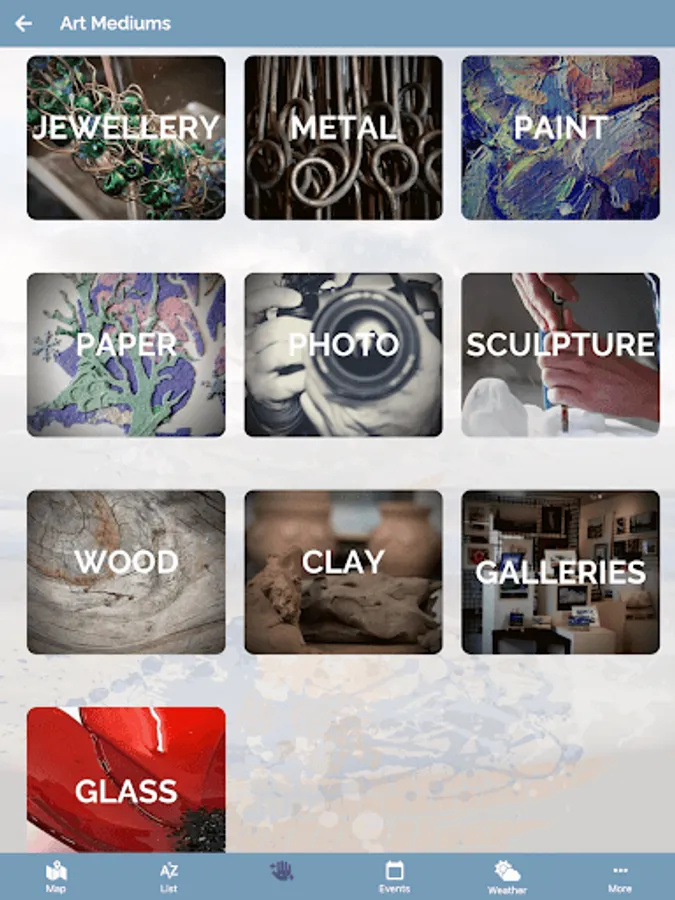Screen dimensions: 675x900
Task: Go back using the top-left arrow
Action: point(24,24)
